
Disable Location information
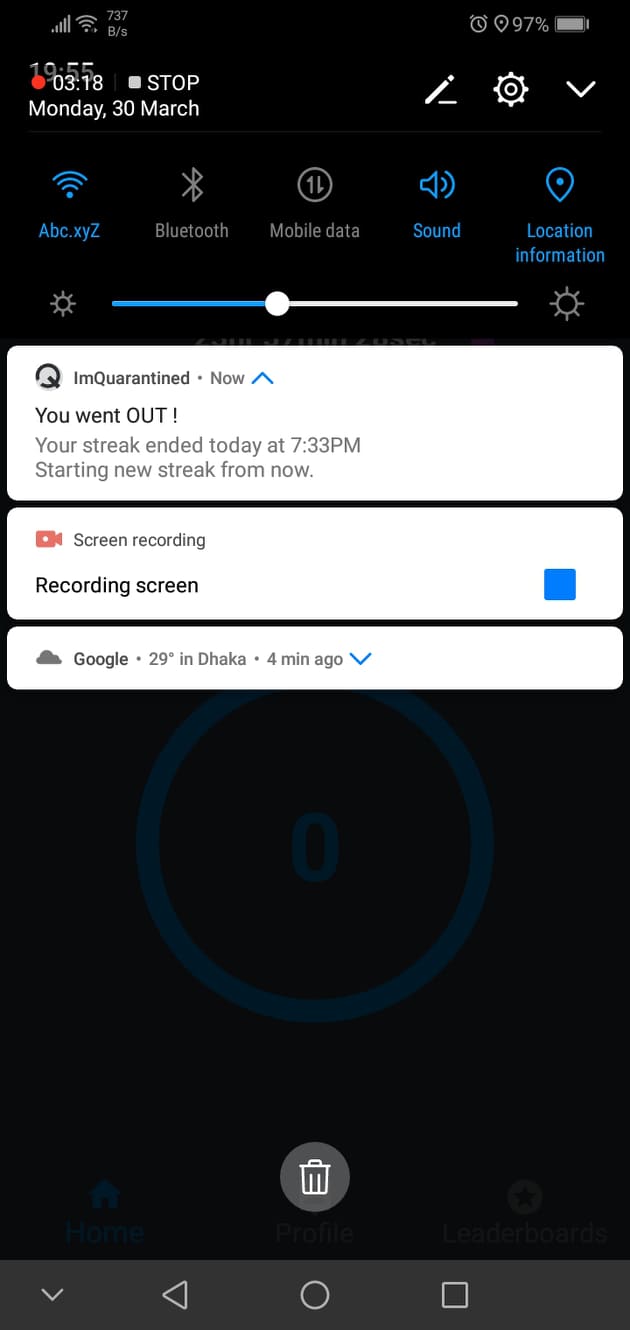click(x=560, y=215)
